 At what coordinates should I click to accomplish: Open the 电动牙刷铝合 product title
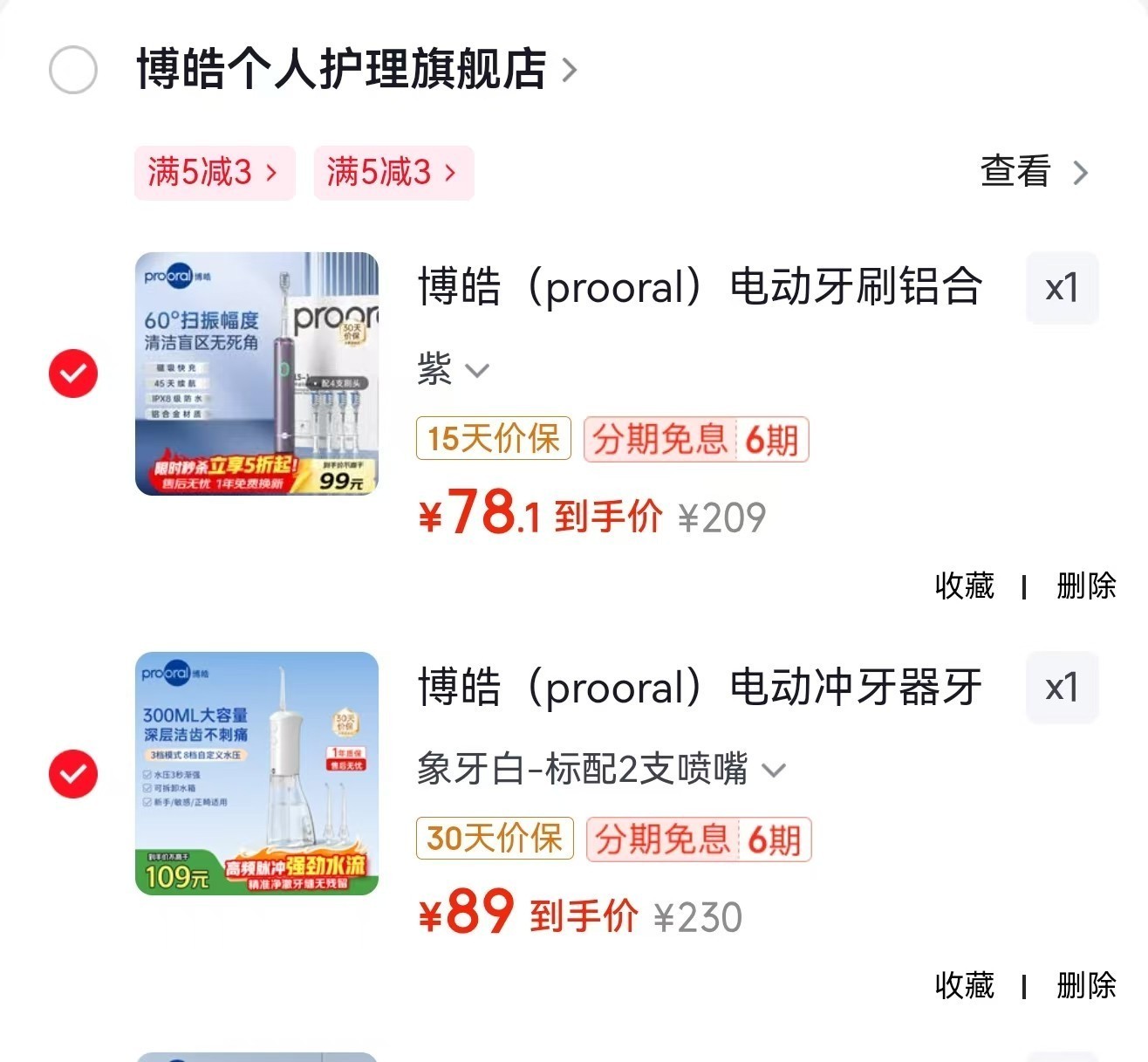700,287
